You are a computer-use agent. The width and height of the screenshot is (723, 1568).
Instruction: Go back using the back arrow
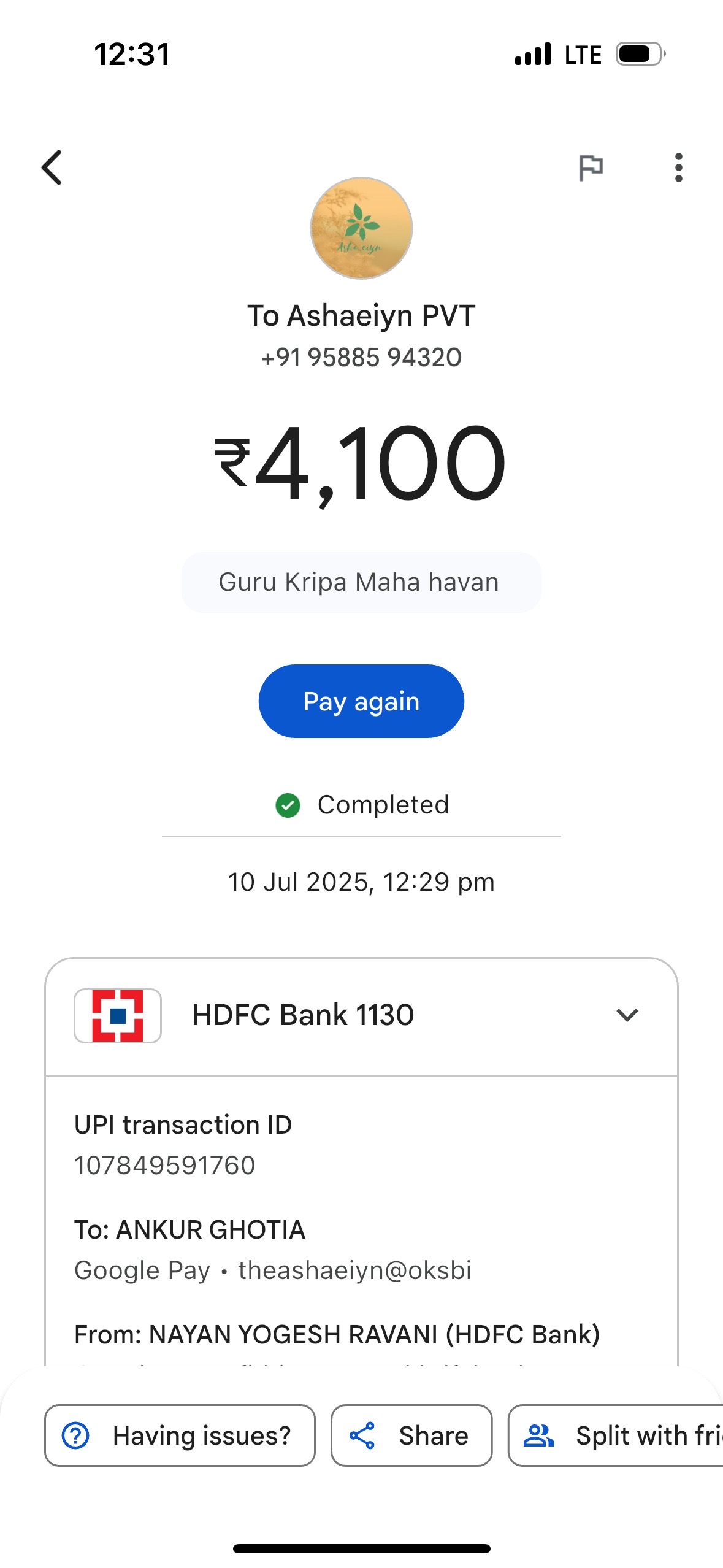click(x=52, y=167)
